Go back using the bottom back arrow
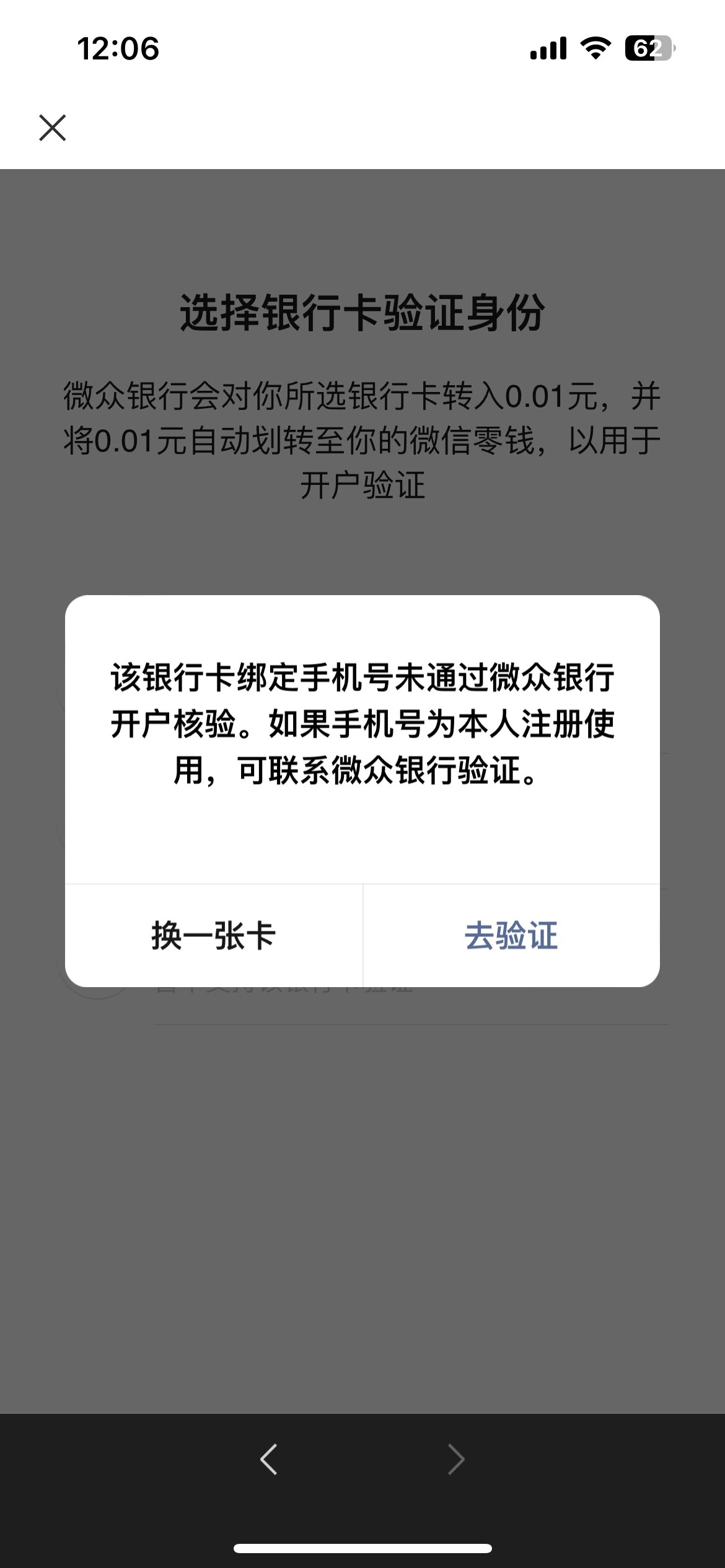725x1568 pixels. click(268, 1459)
